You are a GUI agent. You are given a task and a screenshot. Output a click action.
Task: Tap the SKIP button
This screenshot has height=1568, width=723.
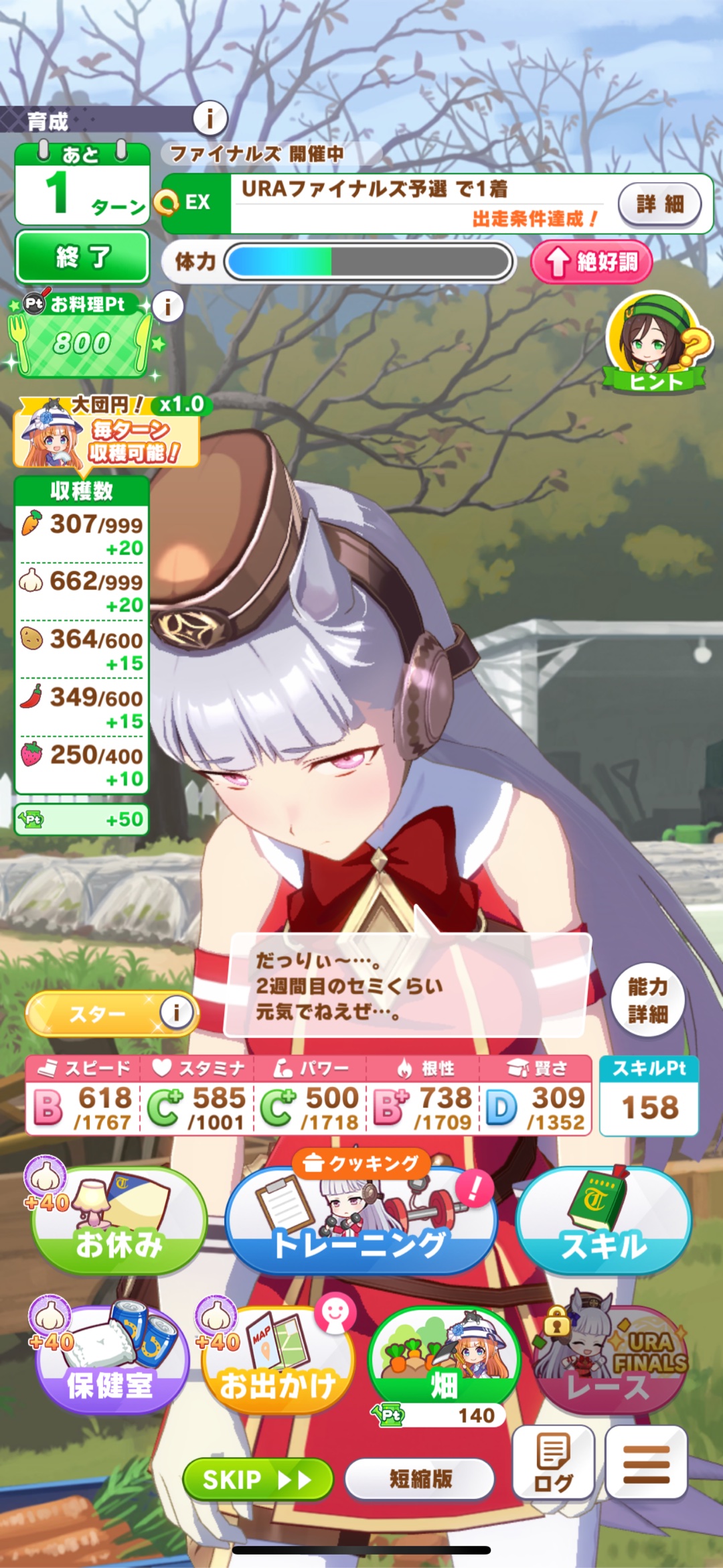pyautogui.click(x=258, y=1479)
